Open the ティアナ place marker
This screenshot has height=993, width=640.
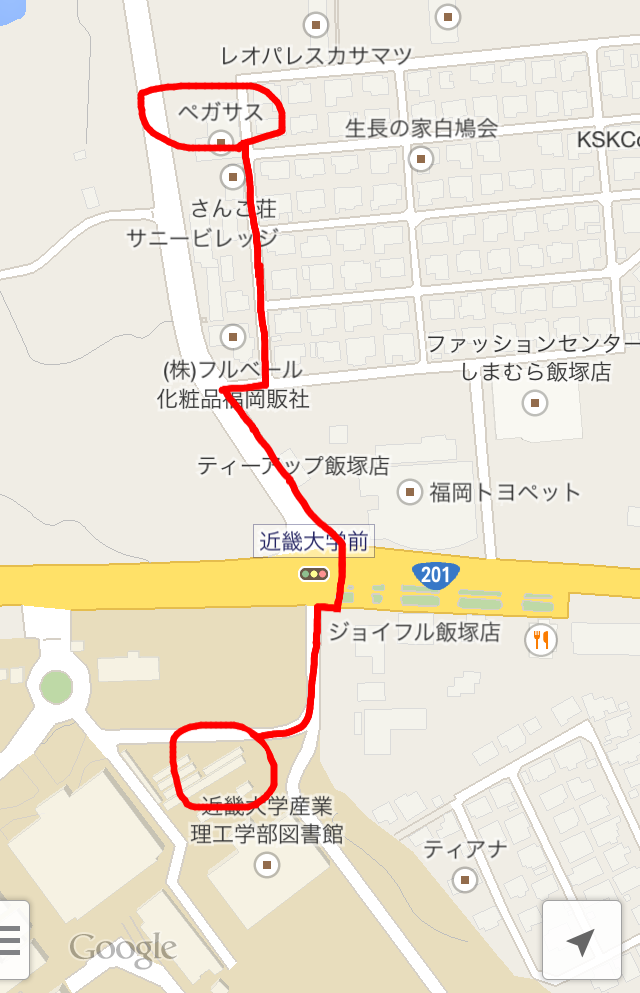tap(465, 880)
